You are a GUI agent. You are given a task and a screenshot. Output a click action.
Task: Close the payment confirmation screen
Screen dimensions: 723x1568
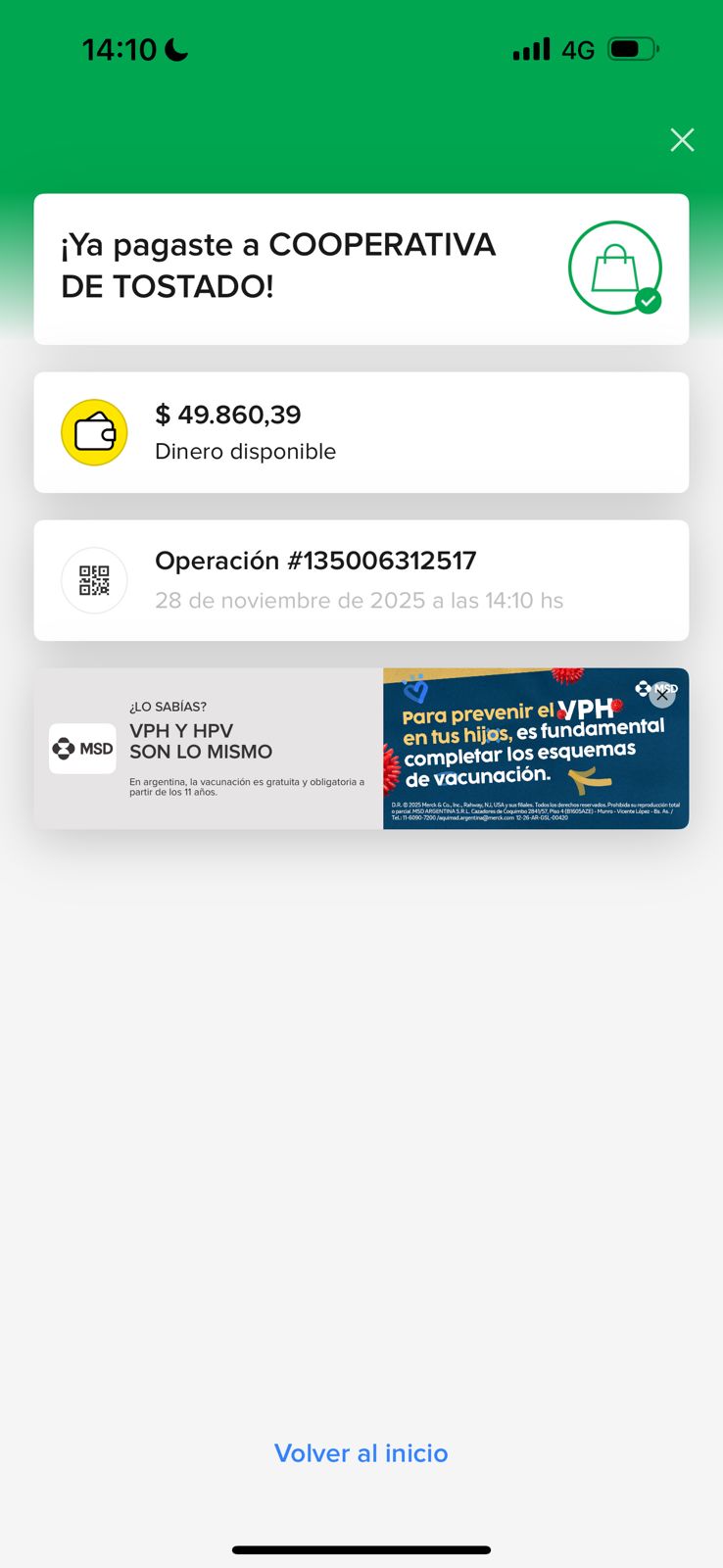(682, 140)
